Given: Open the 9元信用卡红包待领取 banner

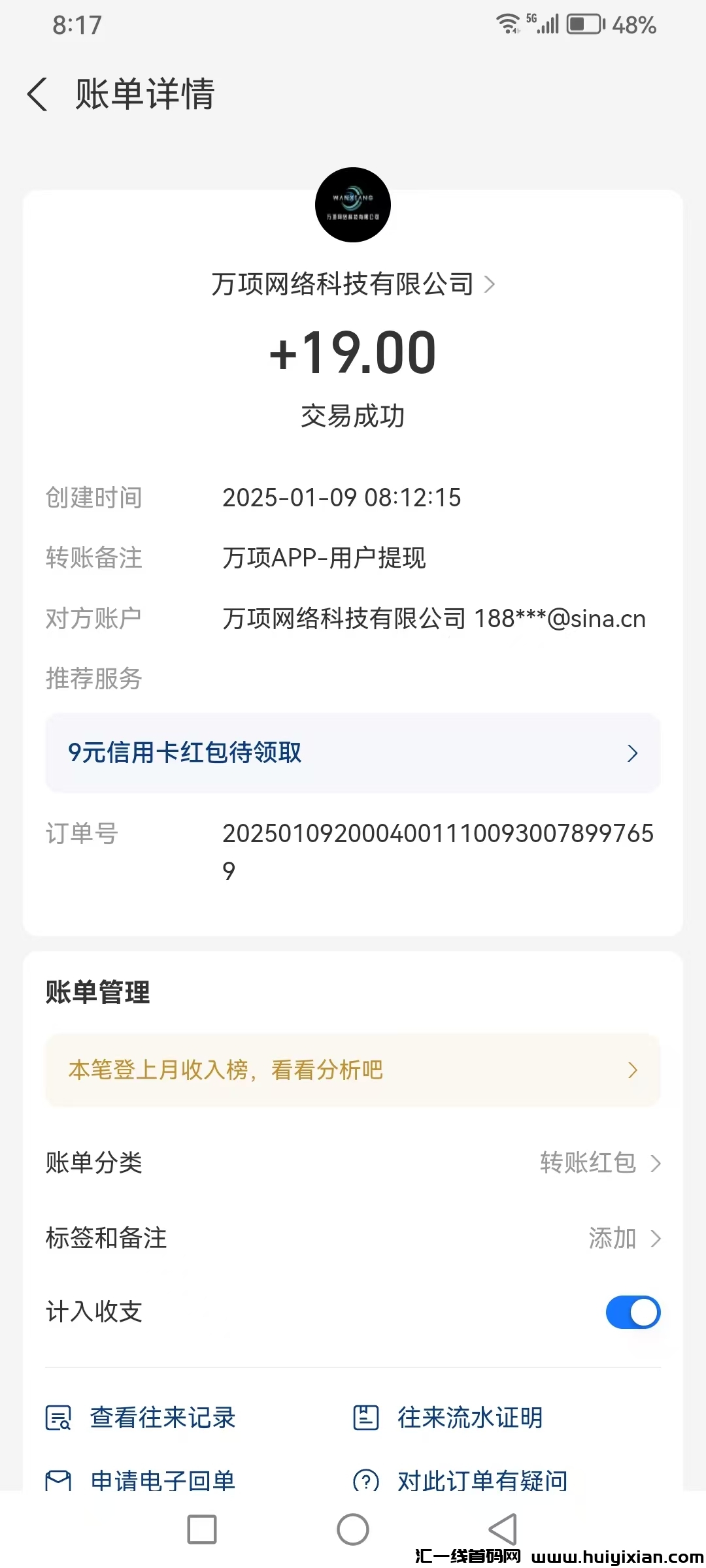Looking at the screenshot, I should coord(353,753).
